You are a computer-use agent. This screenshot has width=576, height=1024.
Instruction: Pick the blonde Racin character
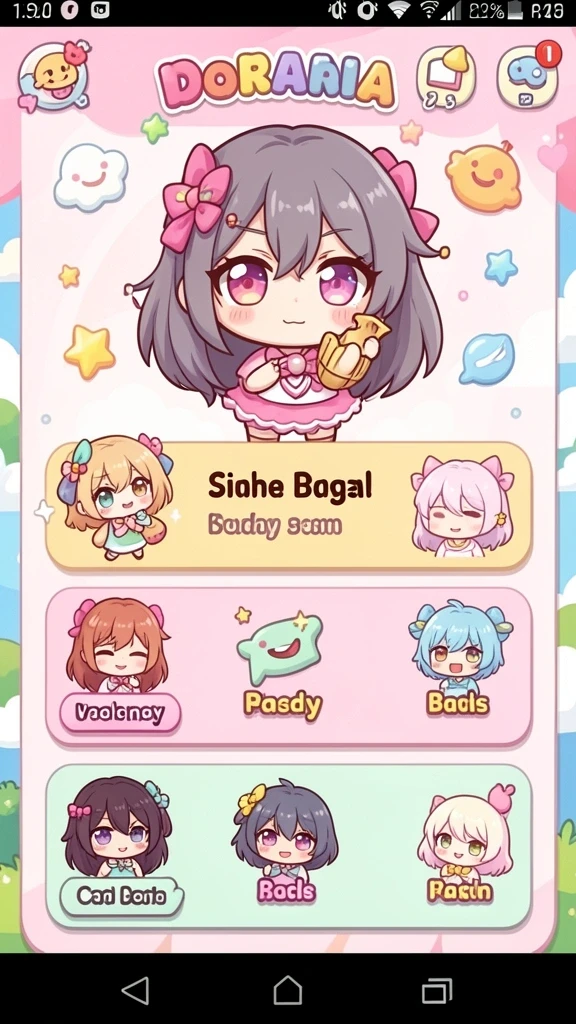[x=464, y=844]
